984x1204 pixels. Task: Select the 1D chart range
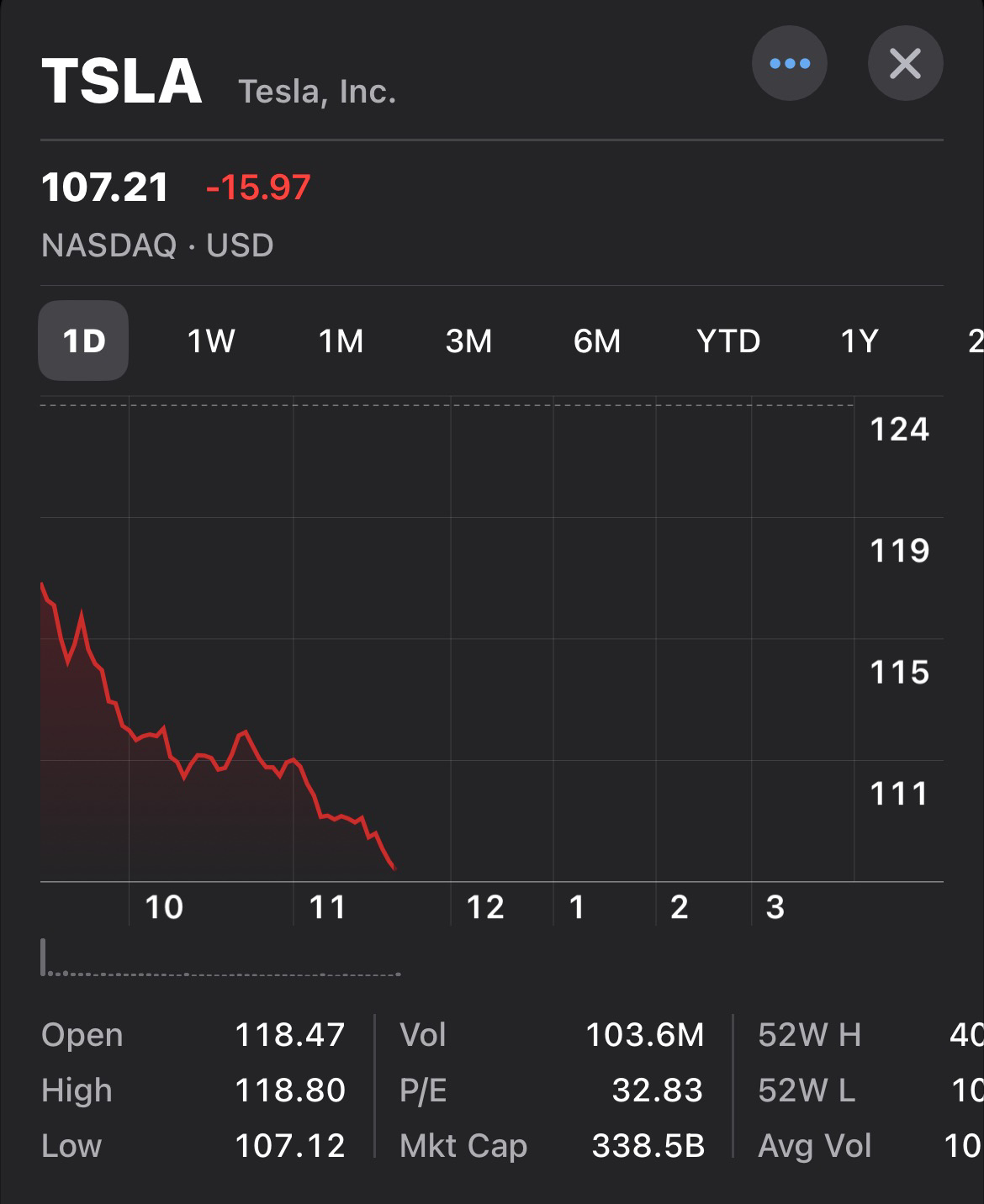point(83,341)
